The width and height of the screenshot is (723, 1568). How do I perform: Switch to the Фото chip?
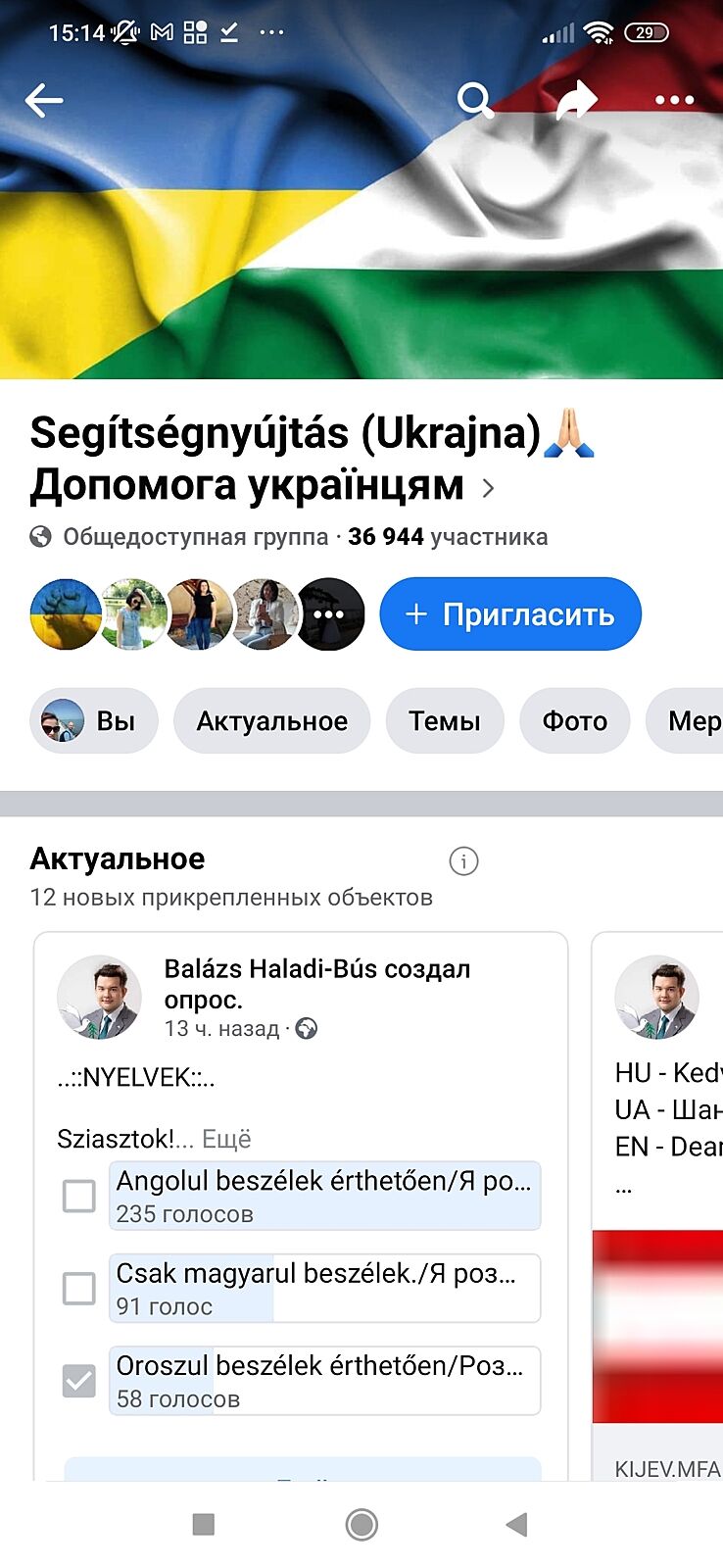574,721
